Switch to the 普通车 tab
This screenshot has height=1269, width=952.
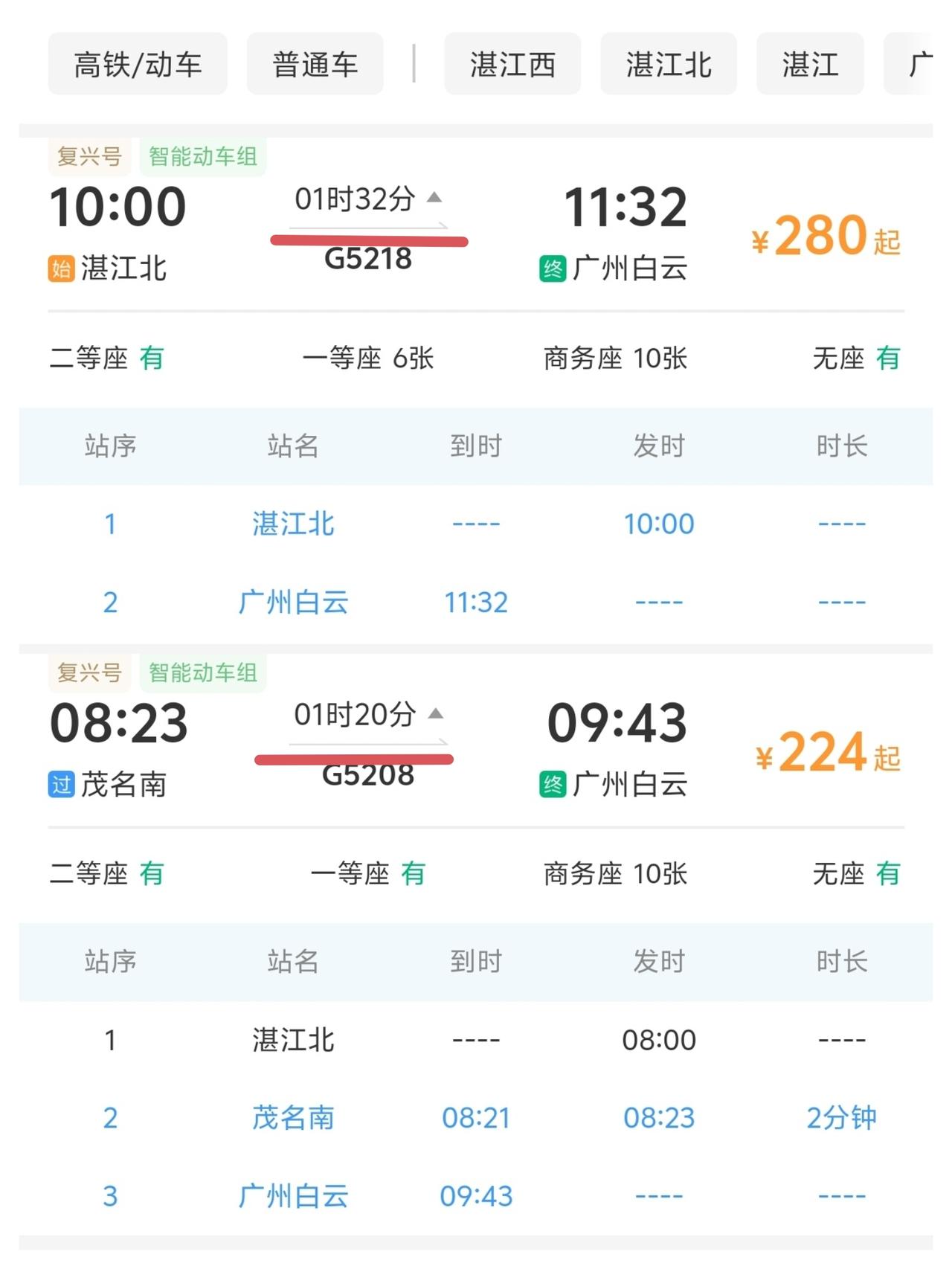[x=314, y=63]
